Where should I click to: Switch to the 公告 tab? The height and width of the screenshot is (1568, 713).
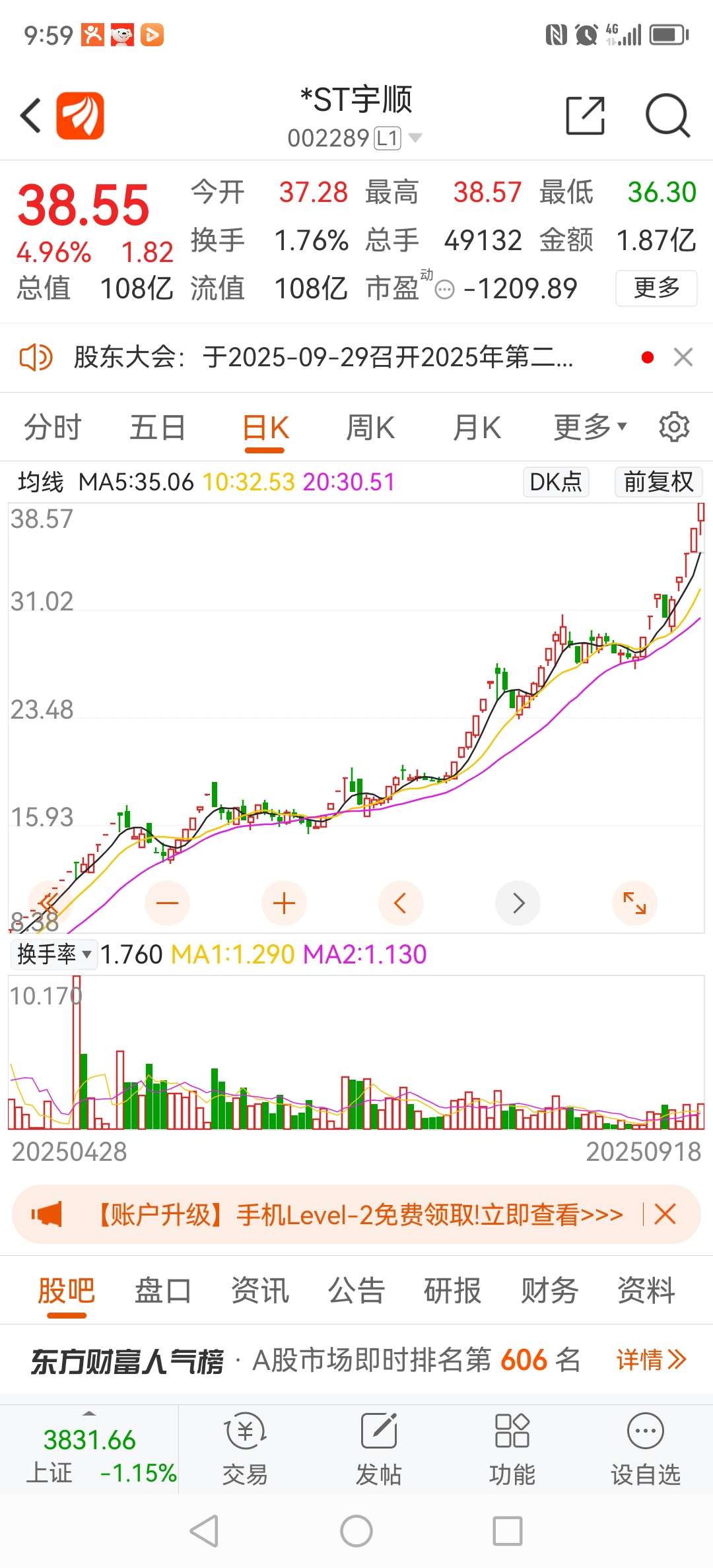pos(356,1290)
